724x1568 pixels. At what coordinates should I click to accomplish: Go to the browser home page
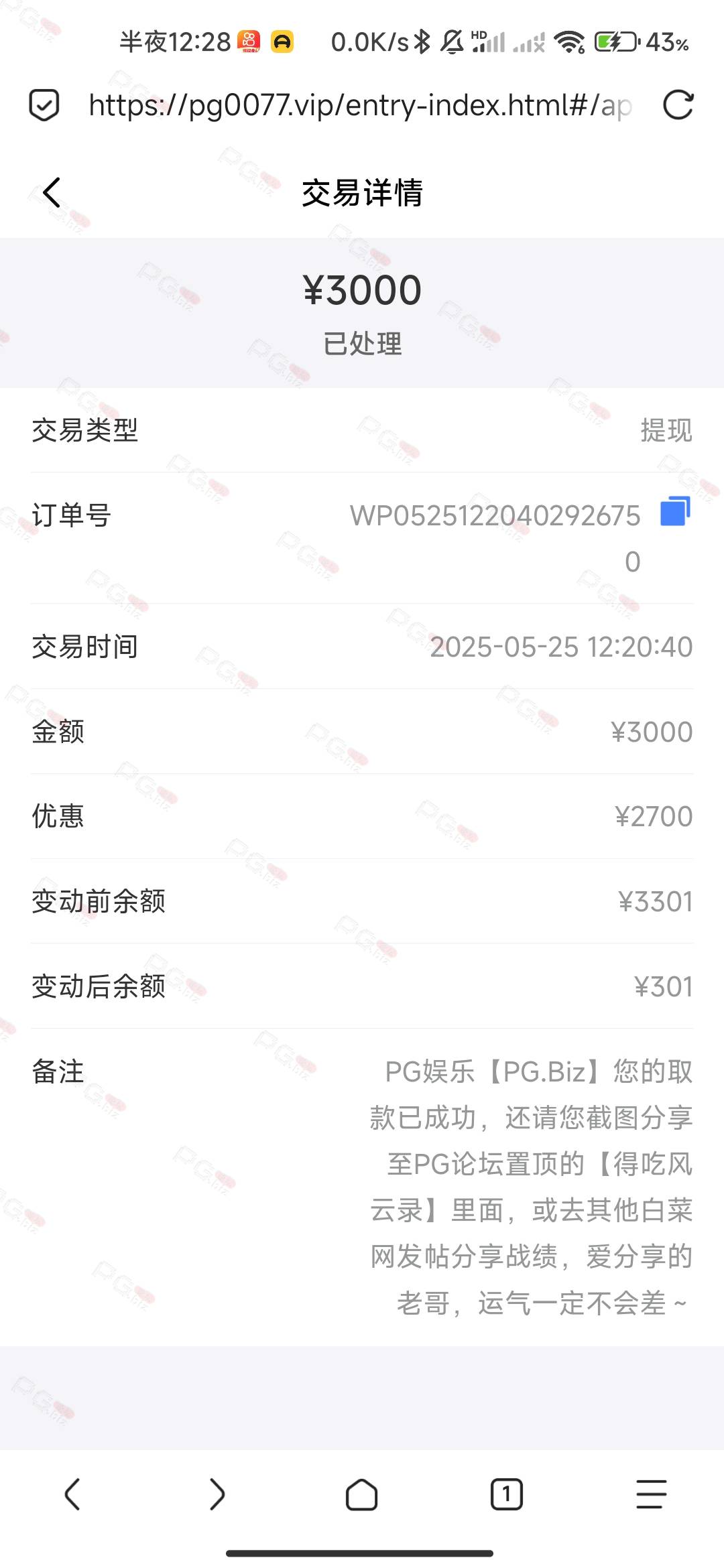[362, 1494]
